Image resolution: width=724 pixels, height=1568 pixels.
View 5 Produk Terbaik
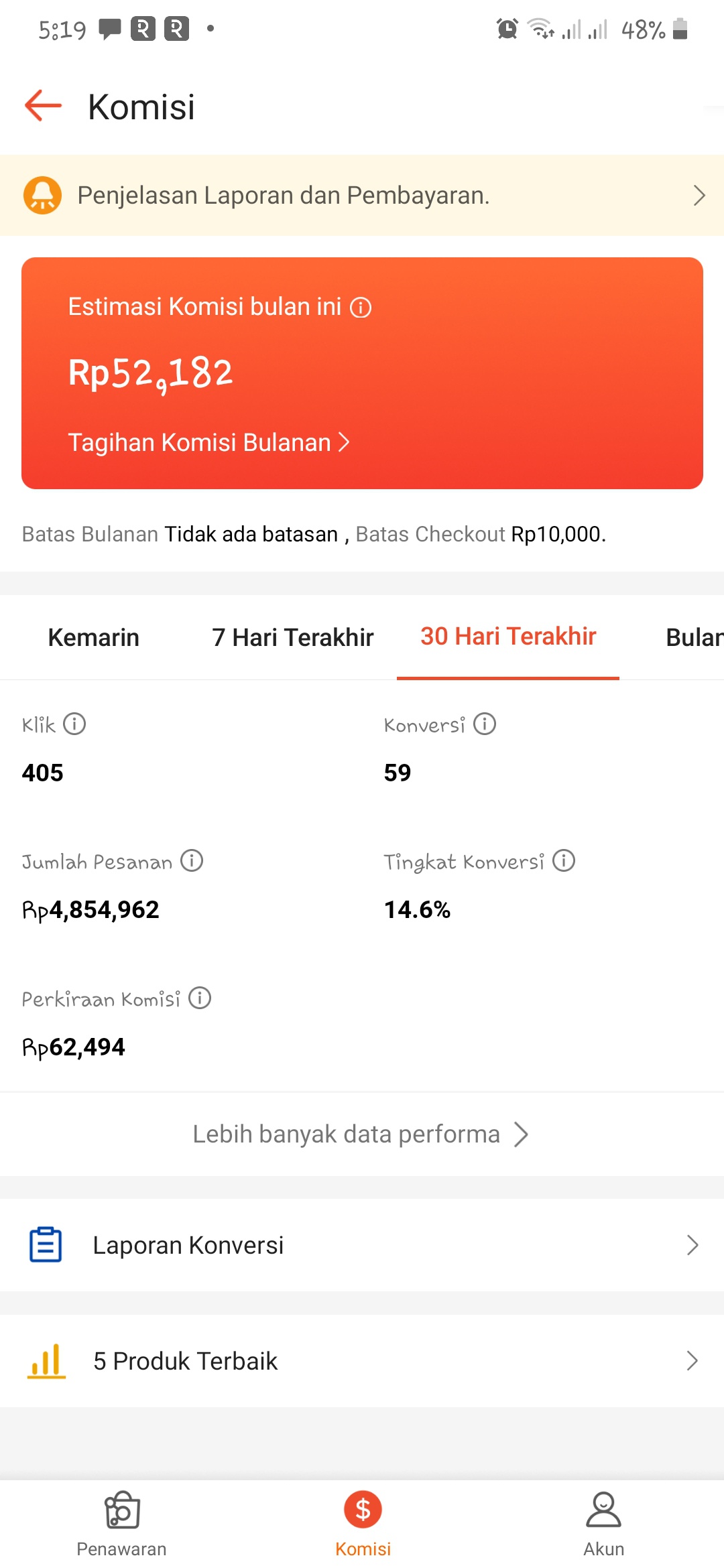pyautogui.click(x=362, y=1361)
